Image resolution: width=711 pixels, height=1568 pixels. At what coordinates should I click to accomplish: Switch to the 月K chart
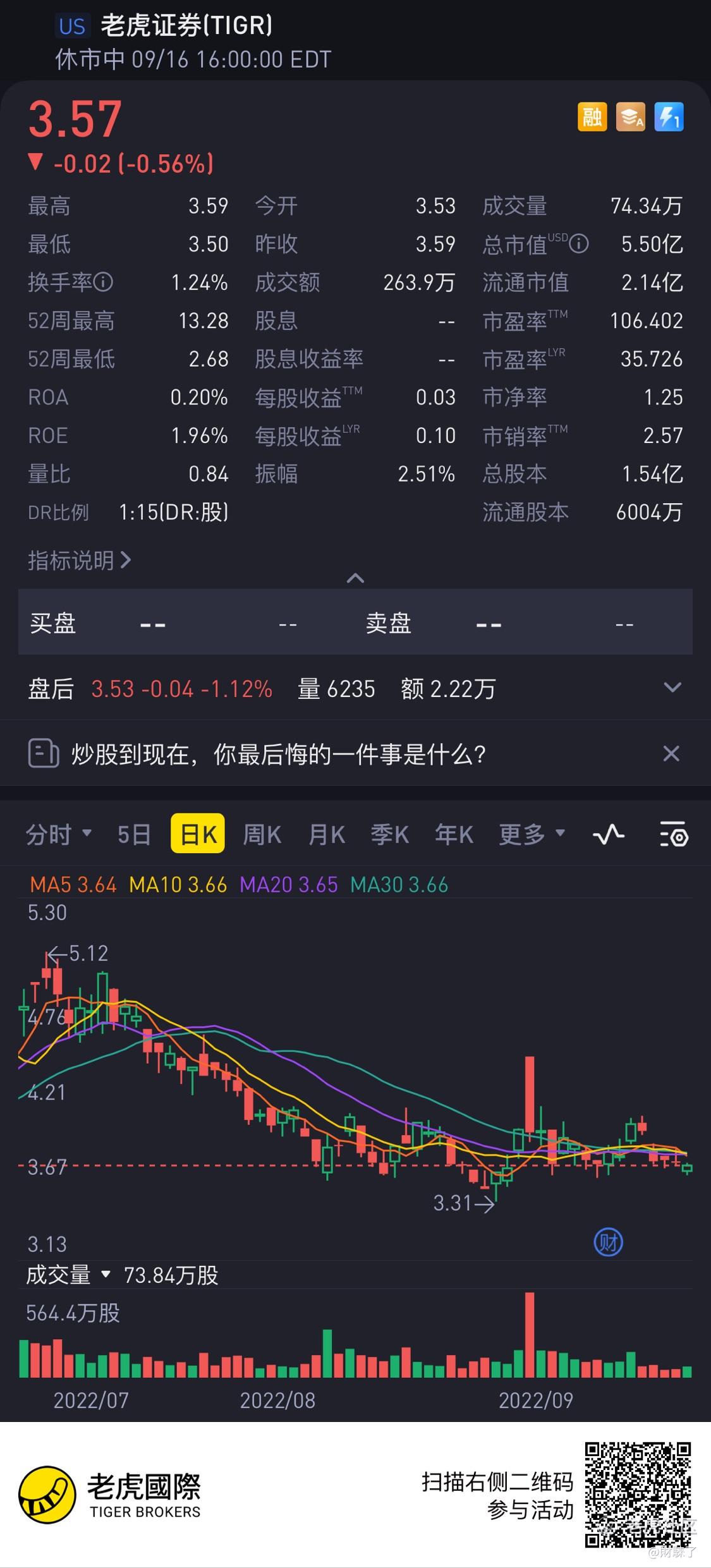[327, 834]
